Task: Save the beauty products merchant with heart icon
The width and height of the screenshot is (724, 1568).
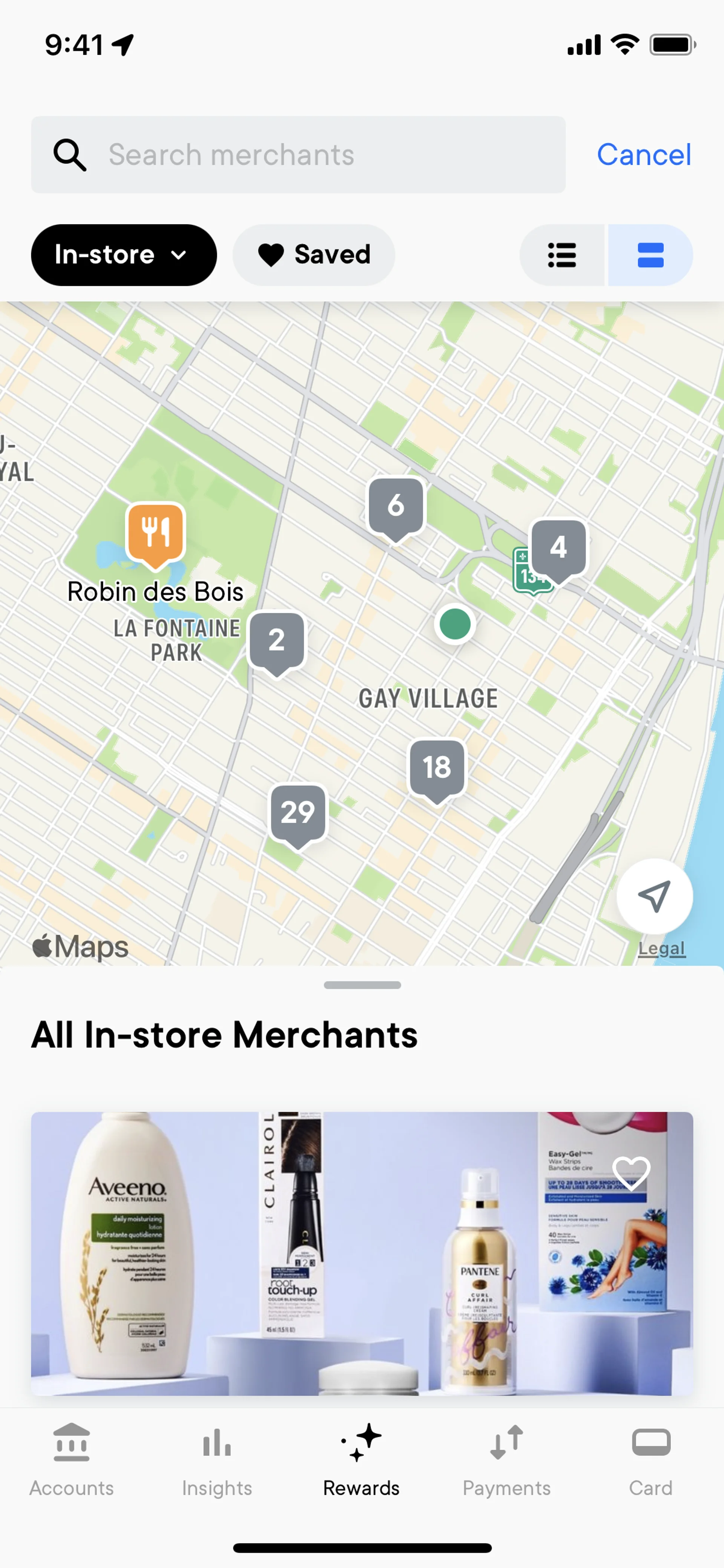Action: click(x=631, y=1171)
